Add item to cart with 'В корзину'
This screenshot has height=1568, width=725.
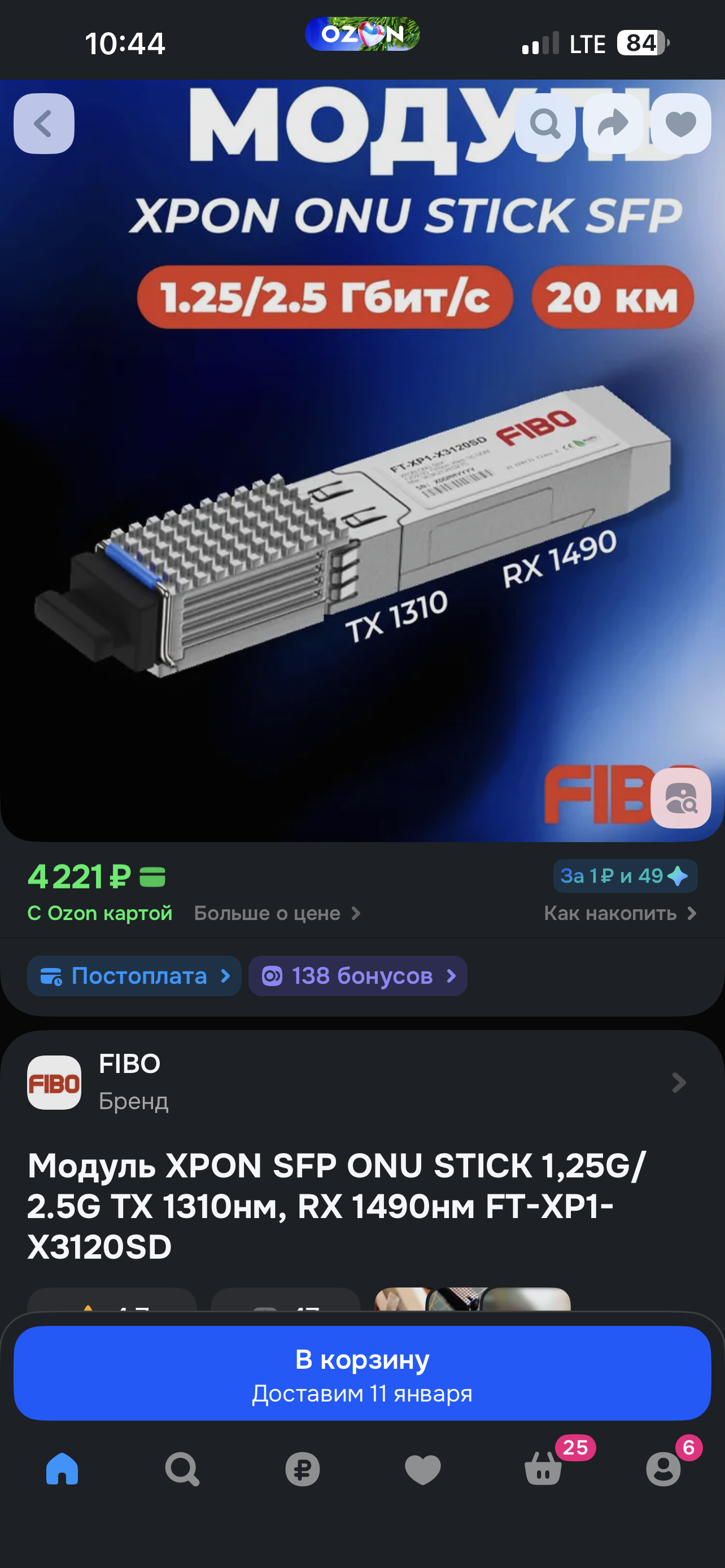point(362,1373)
